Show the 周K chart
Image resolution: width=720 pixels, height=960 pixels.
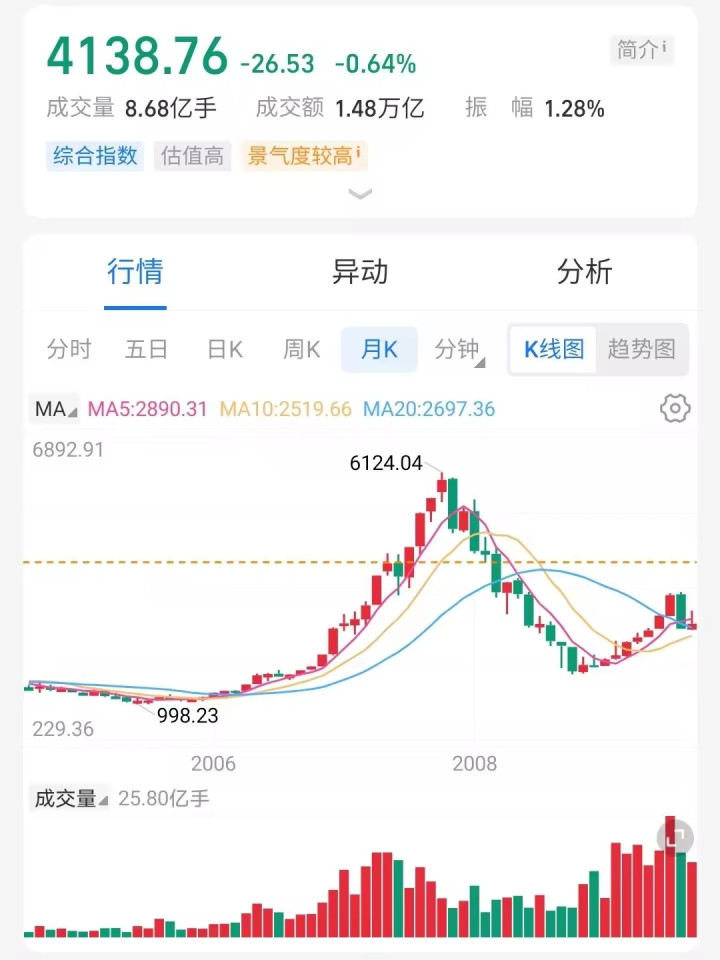301,349
